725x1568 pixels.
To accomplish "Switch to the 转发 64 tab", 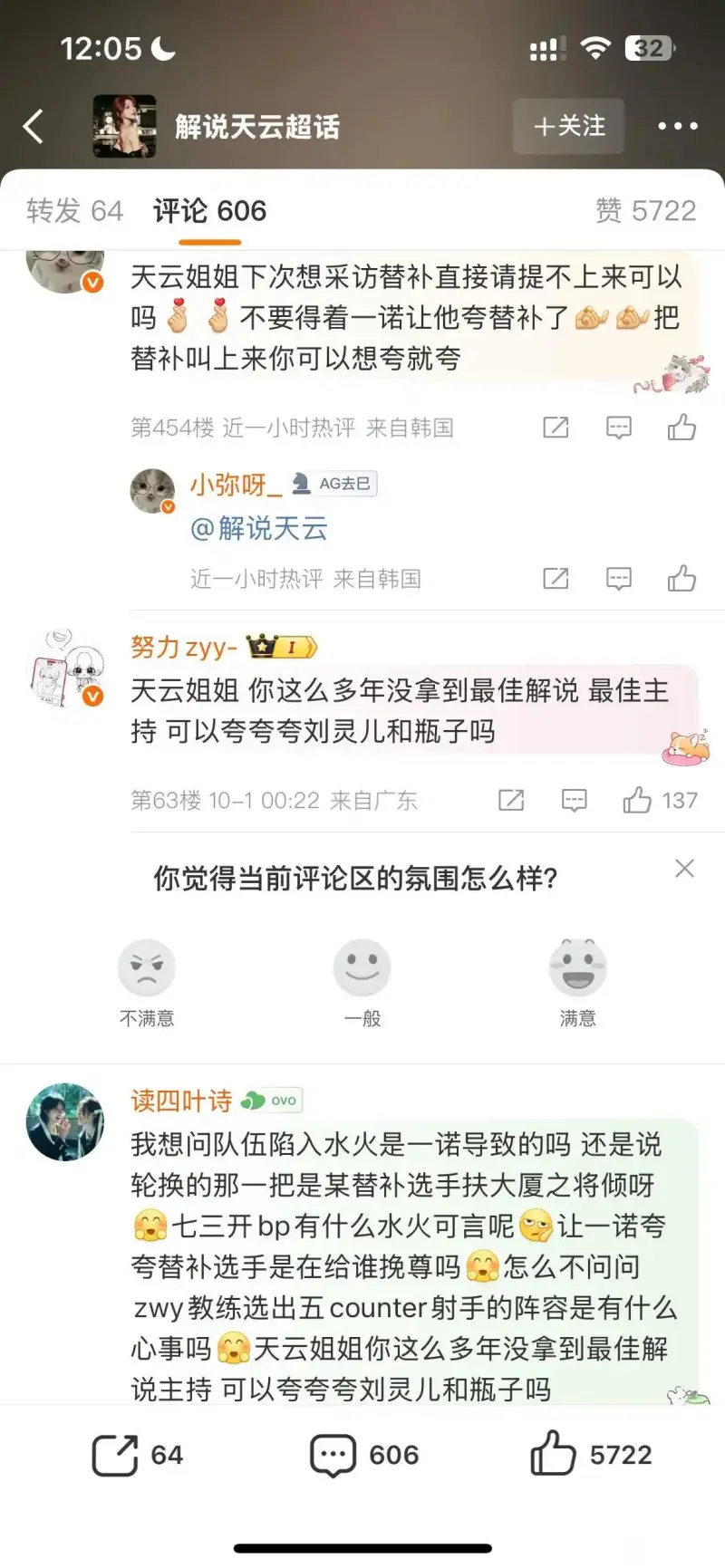I will [x=74, y=211].
